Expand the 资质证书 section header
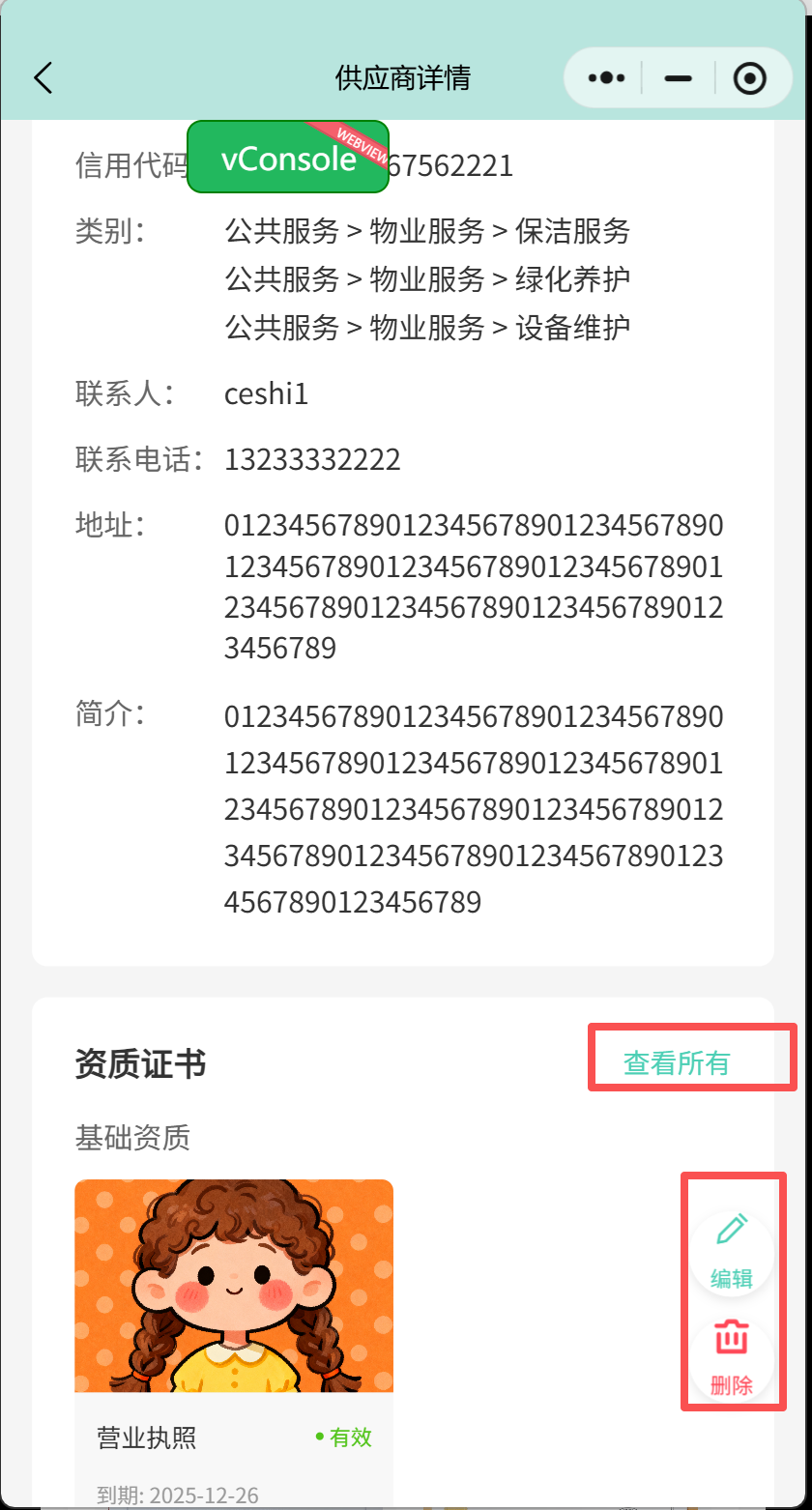The image size is (812, 1510). pyautogui.click(x=140, y=1063)
